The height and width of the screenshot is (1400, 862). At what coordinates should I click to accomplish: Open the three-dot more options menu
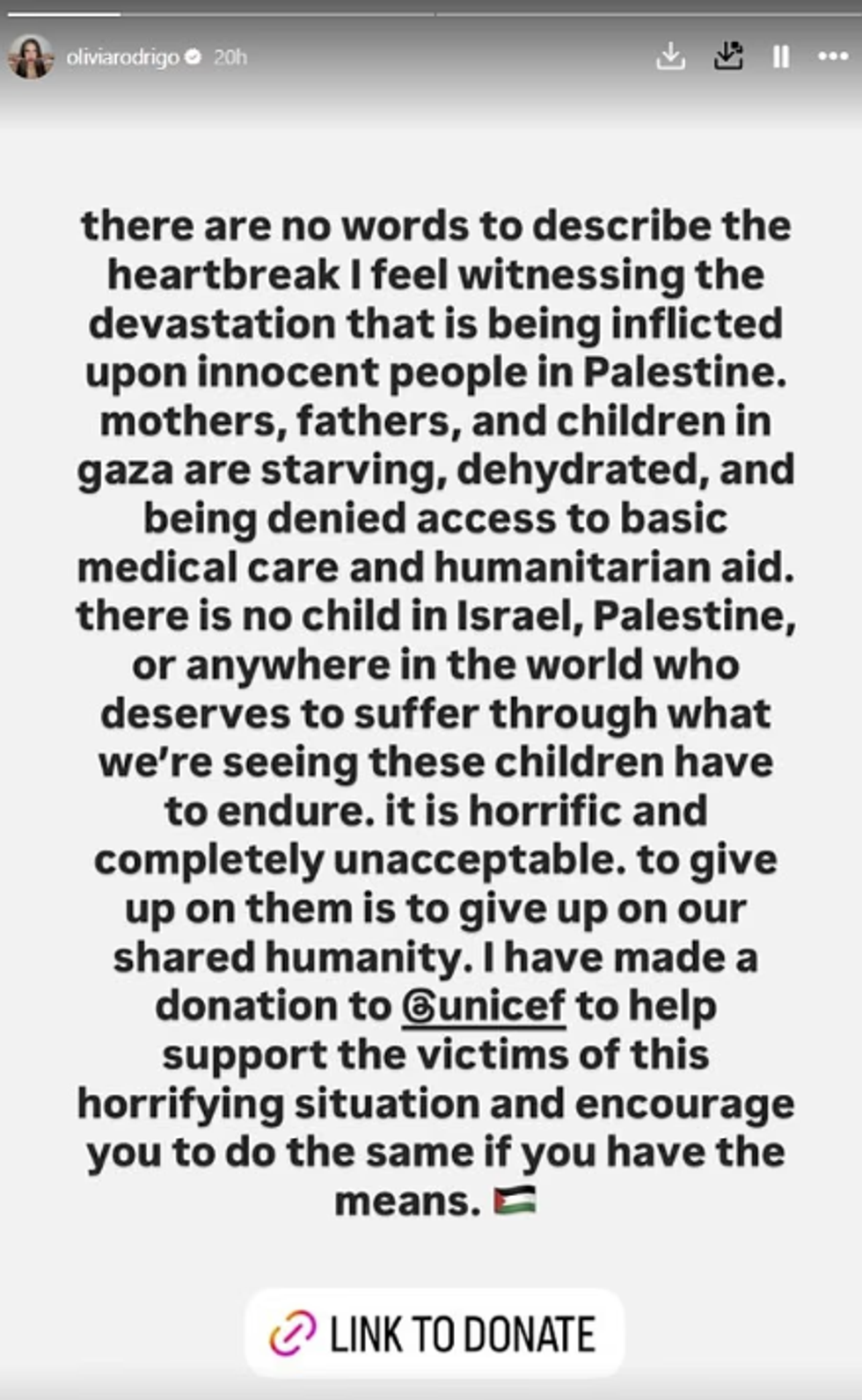(x=832, y=57)
